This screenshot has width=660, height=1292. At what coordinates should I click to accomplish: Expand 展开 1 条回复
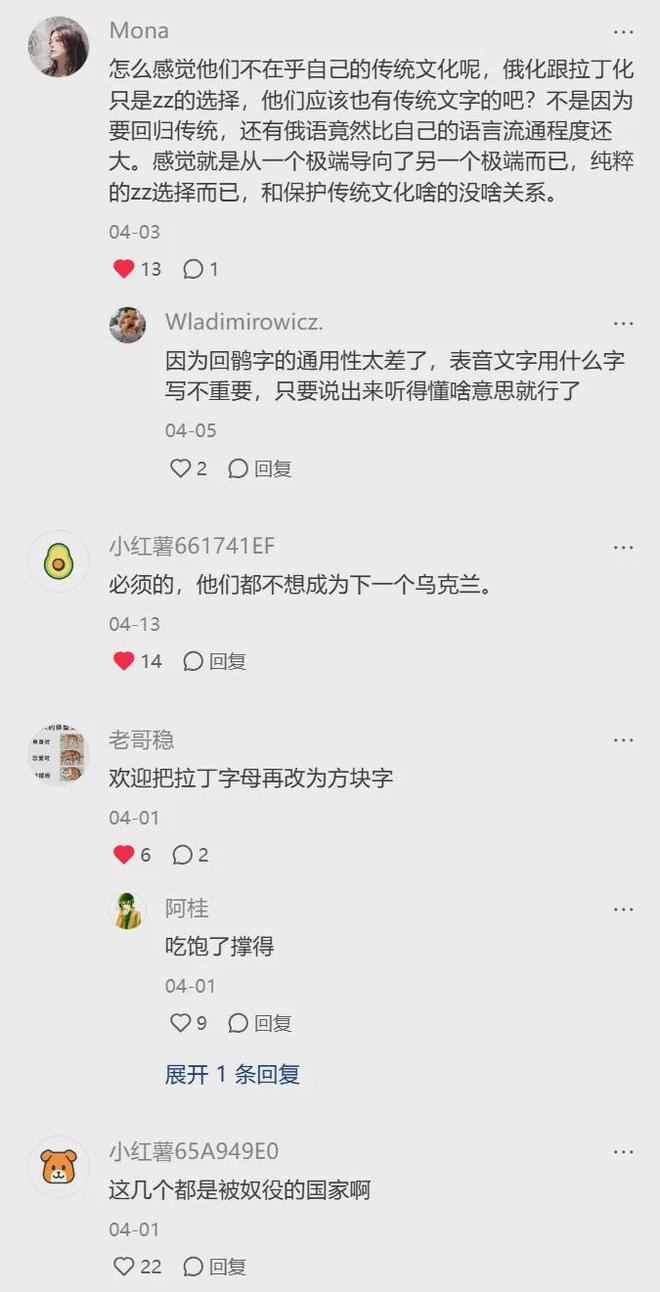pyautogui.click(x=232, y=1075)
